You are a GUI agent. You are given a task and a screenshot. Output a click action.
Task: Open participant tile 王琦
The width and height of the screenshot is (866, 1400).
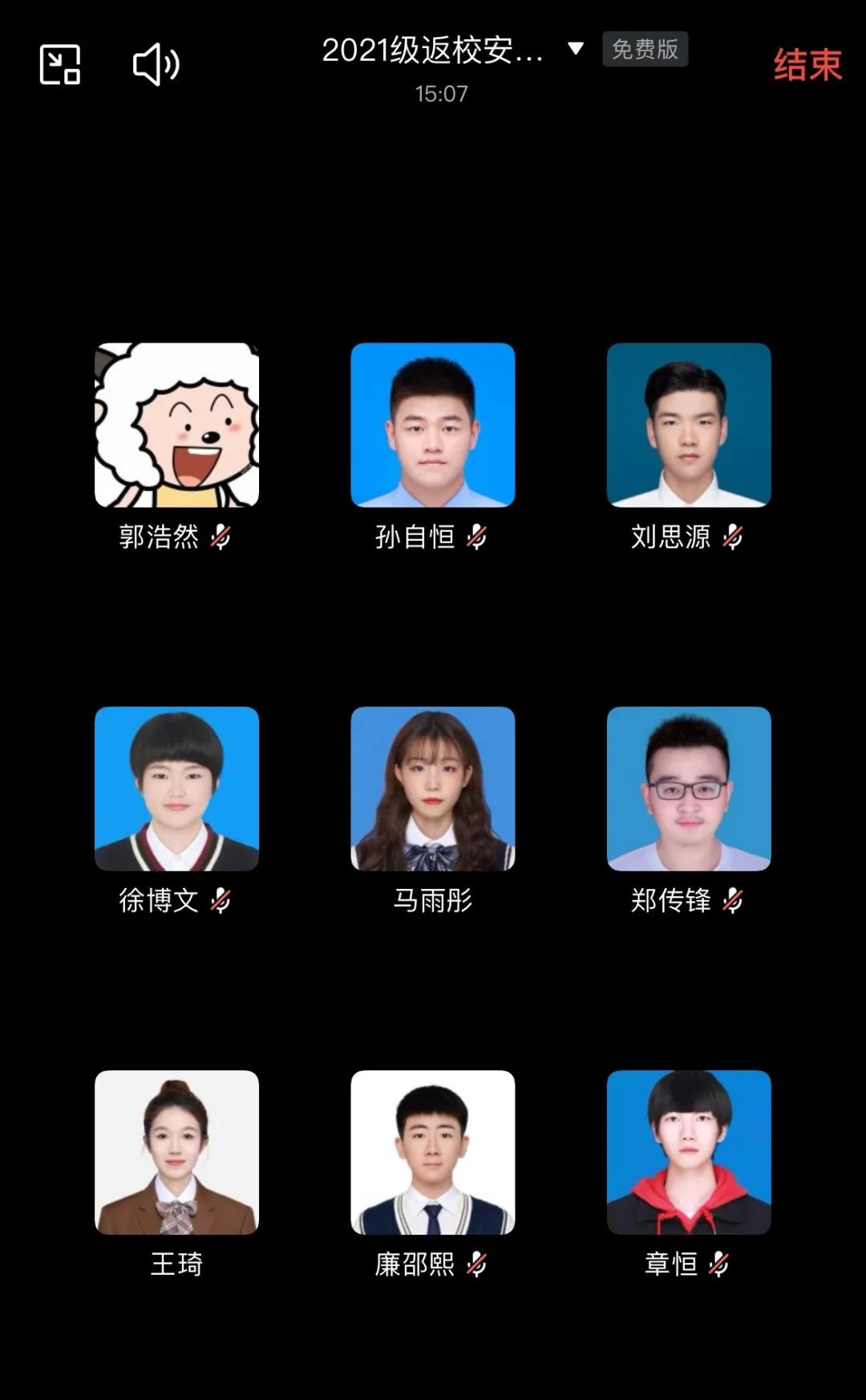coord(176,1152)
